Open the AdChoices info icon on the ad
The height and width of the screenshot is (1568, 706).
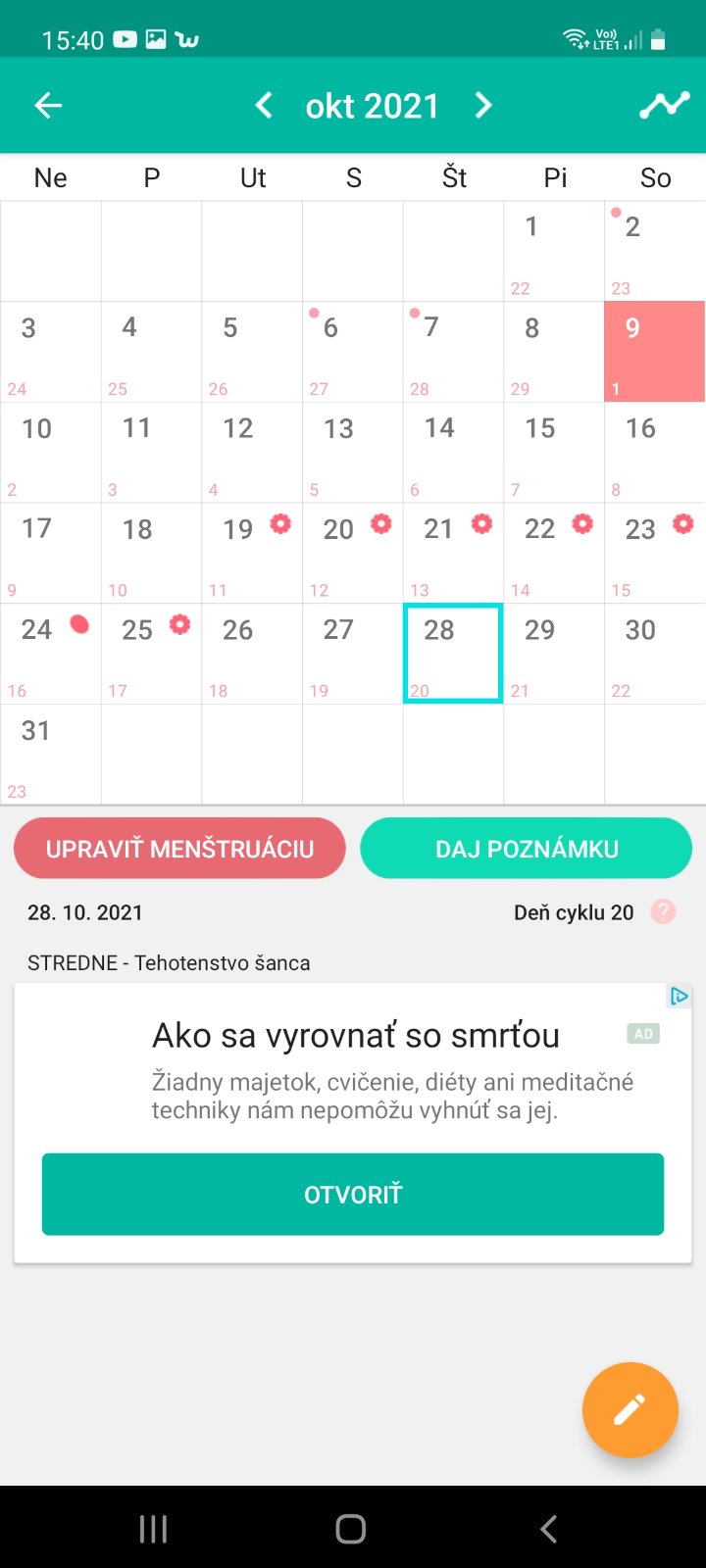click(x=679, y=997)
